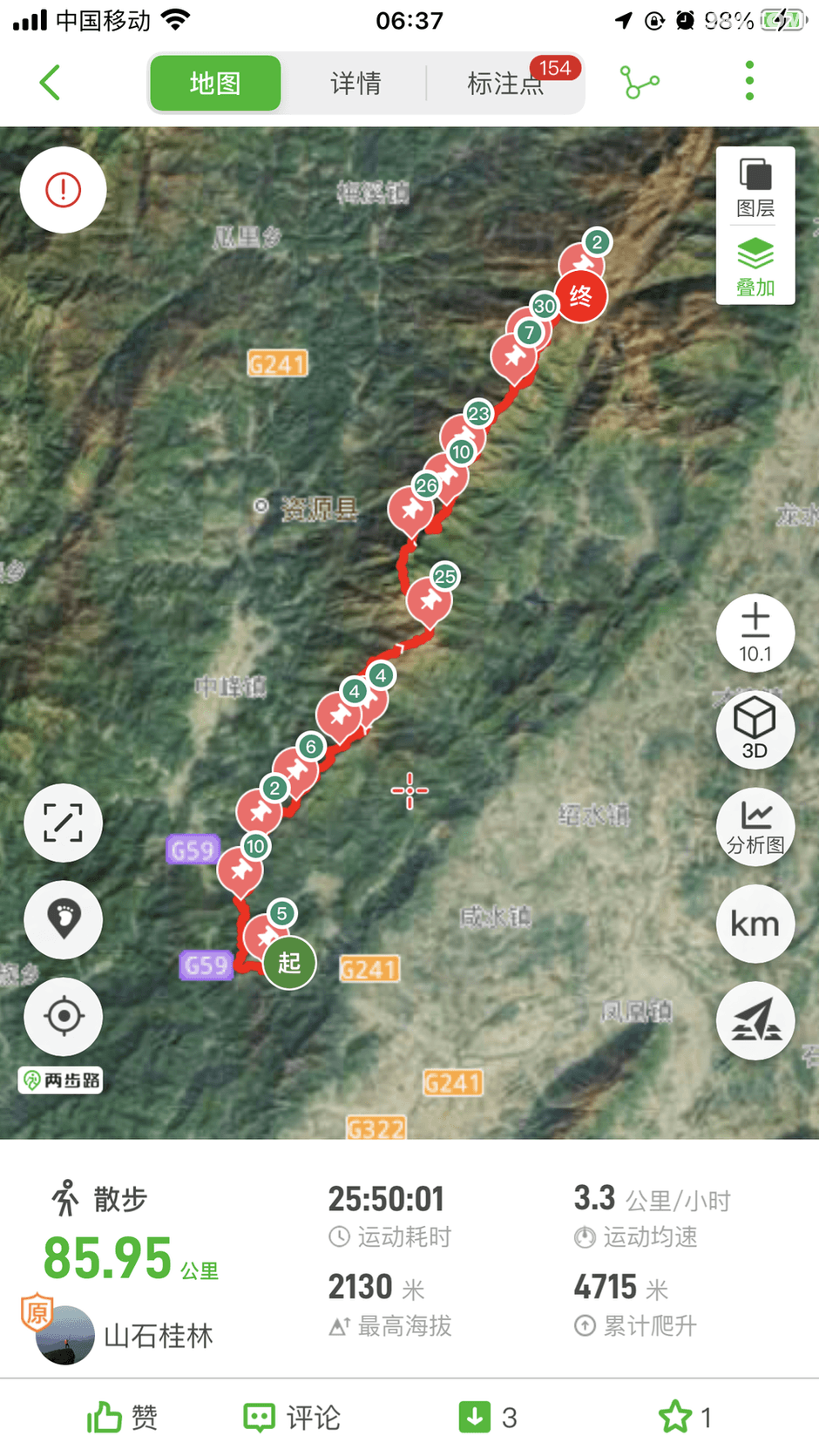819x1456 pixels.
Task: Open the 分析图 analysis chart
Action: pyautogui.click(x=755, y=826)
